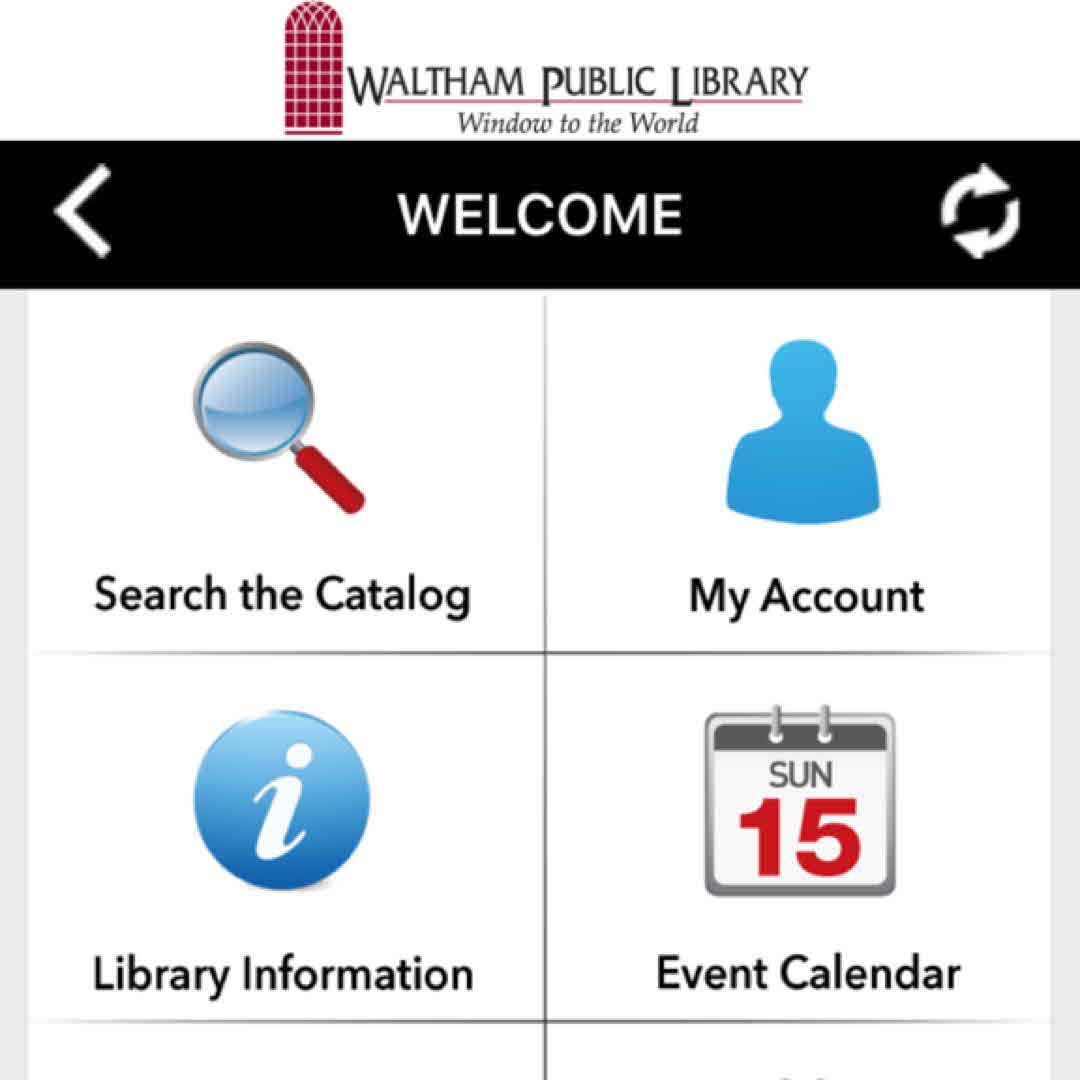Refresh the Welcome screen

pos(979,212)
